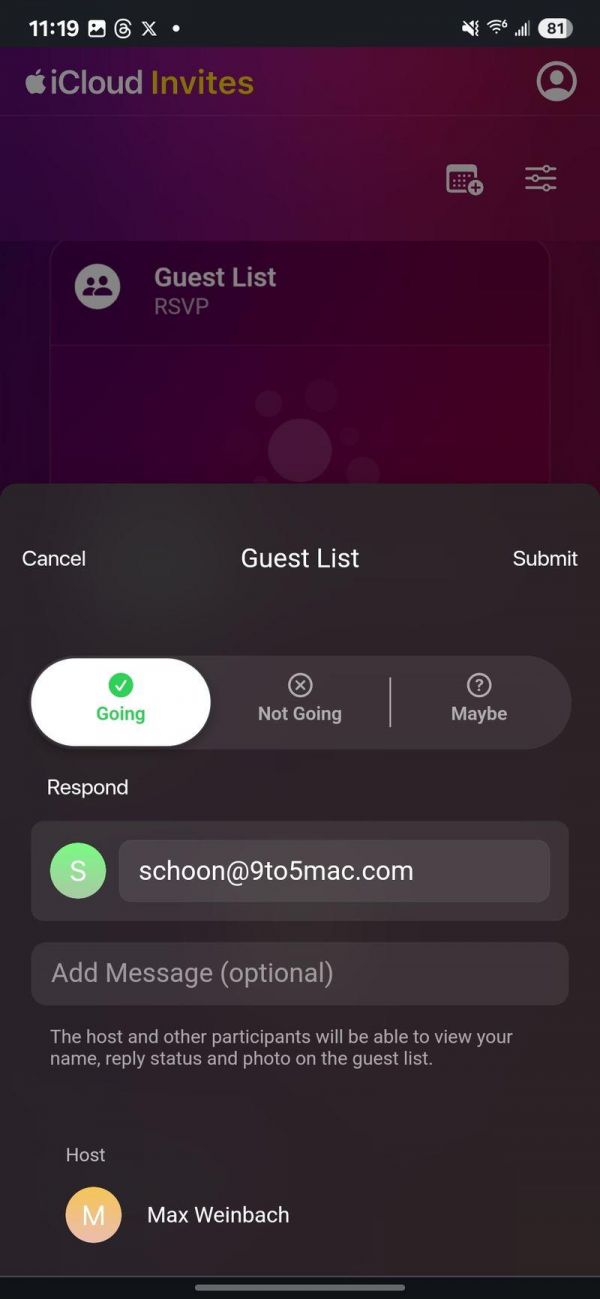The width and height of the screenshot is (600, 1299).
Task: Open host Max Weinbach's entry
Action: (218, 1215)
